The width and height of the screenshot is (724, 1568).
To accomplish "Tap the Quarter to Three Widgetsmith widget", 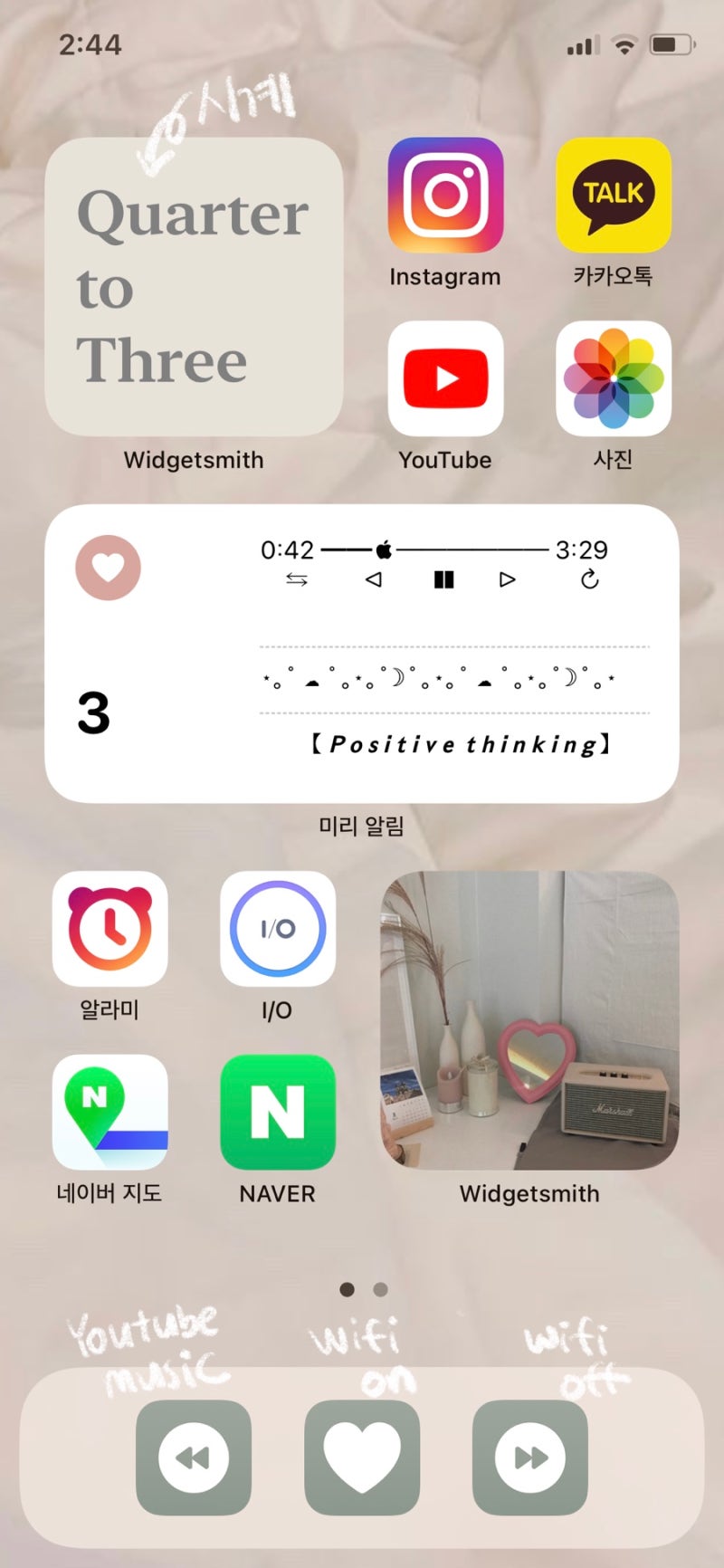I will point(194,287).
